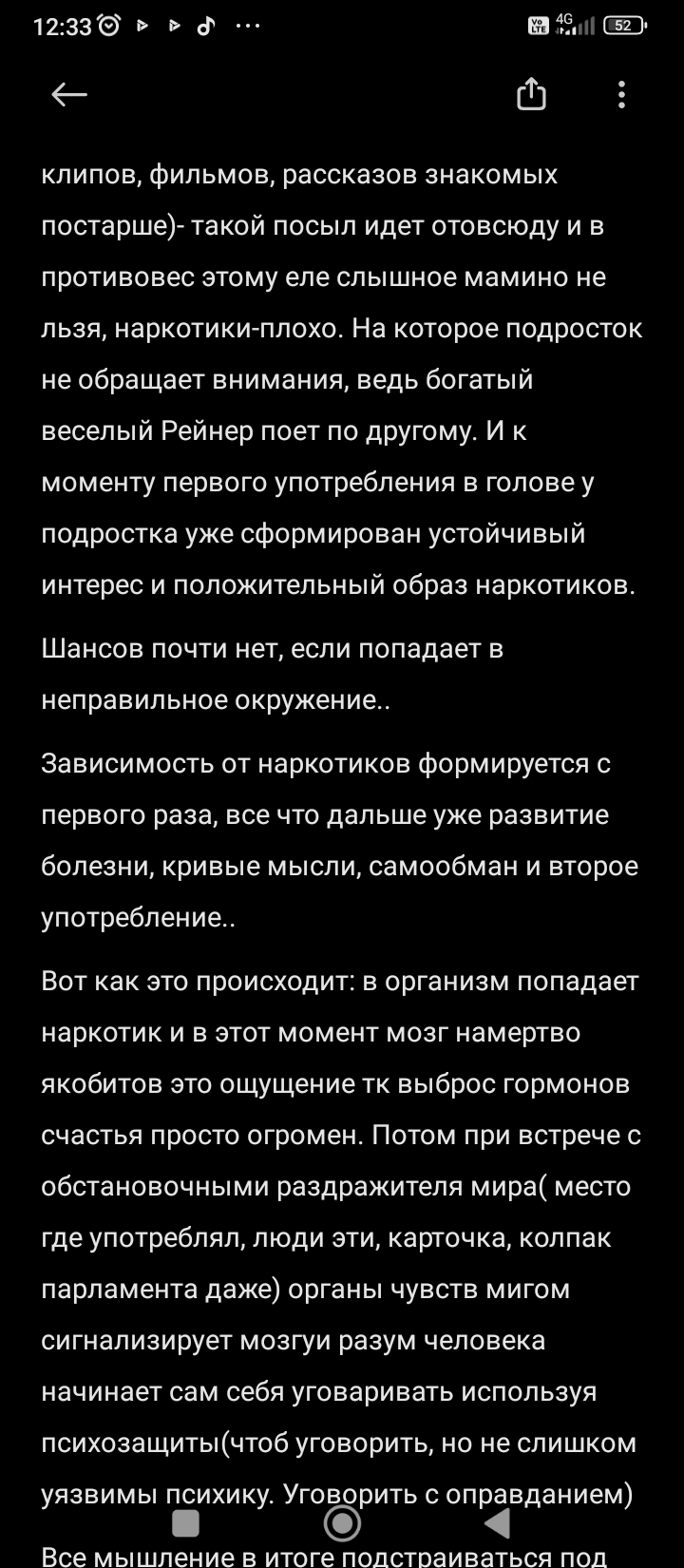Open the three-dot overflow menu
Screen dimensions: 684x1568
coord(621,94)
